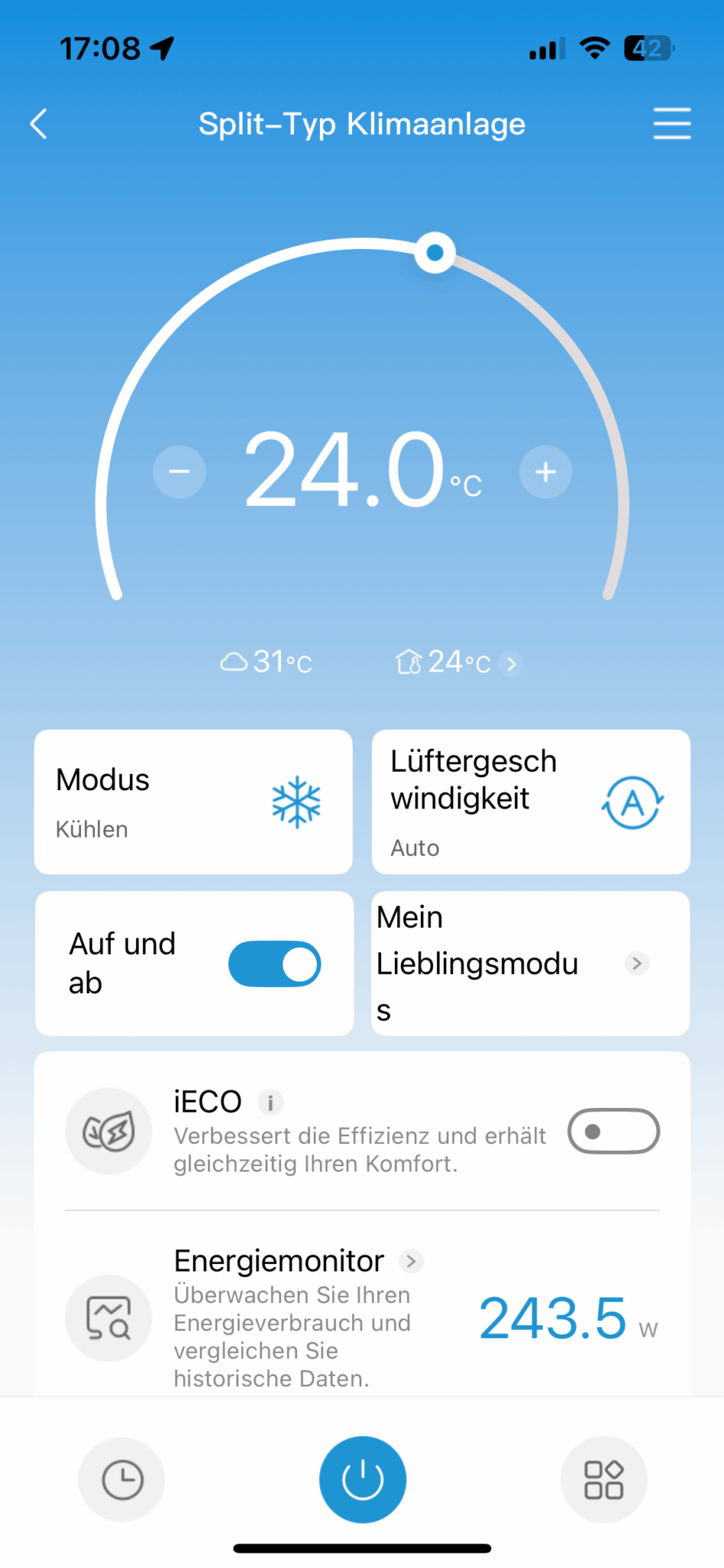
Task: Open the Lüftergeschwindigkeit Auto card
Action: tap(531, 802)
